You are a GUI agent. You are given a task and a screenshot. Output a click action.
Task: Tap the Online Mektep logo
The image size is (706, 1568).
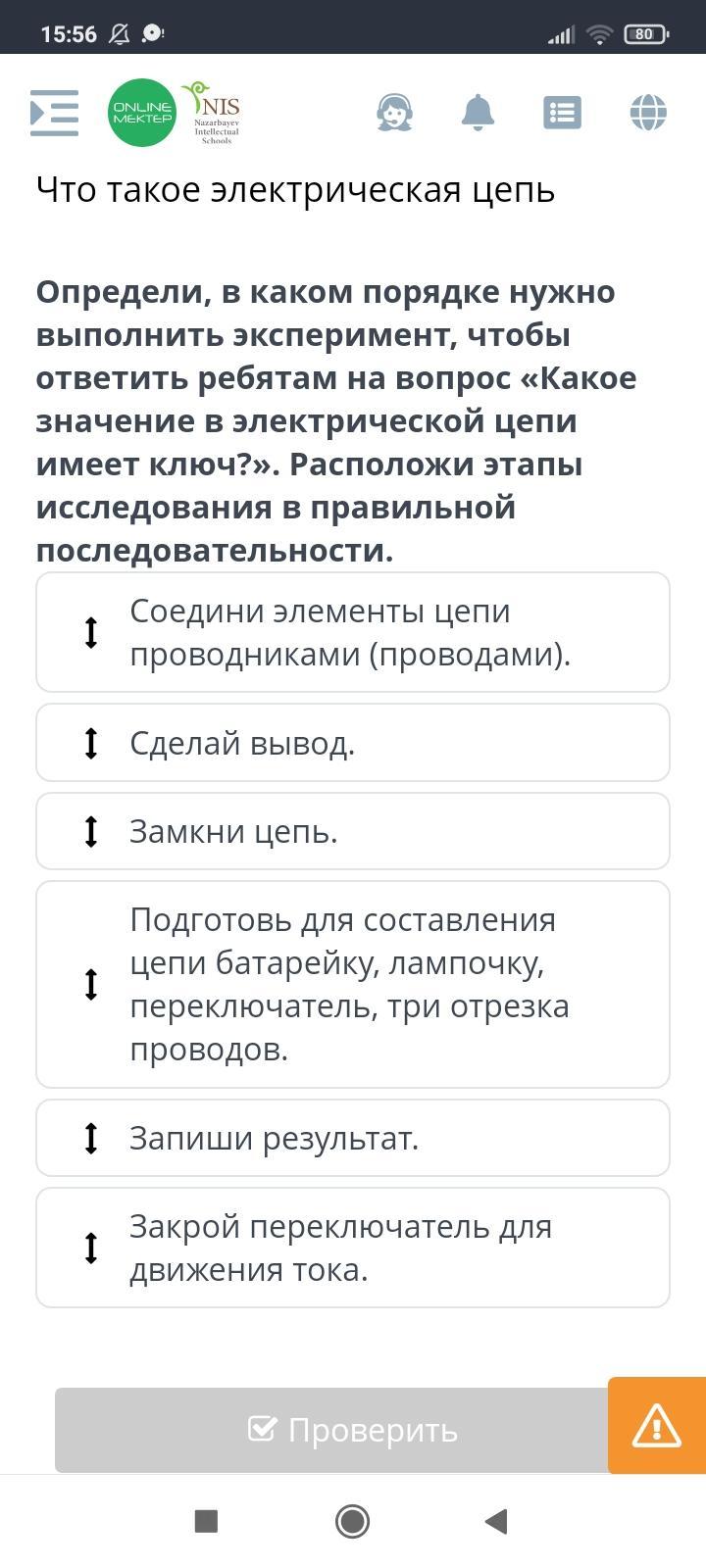[x=142, y=113]
